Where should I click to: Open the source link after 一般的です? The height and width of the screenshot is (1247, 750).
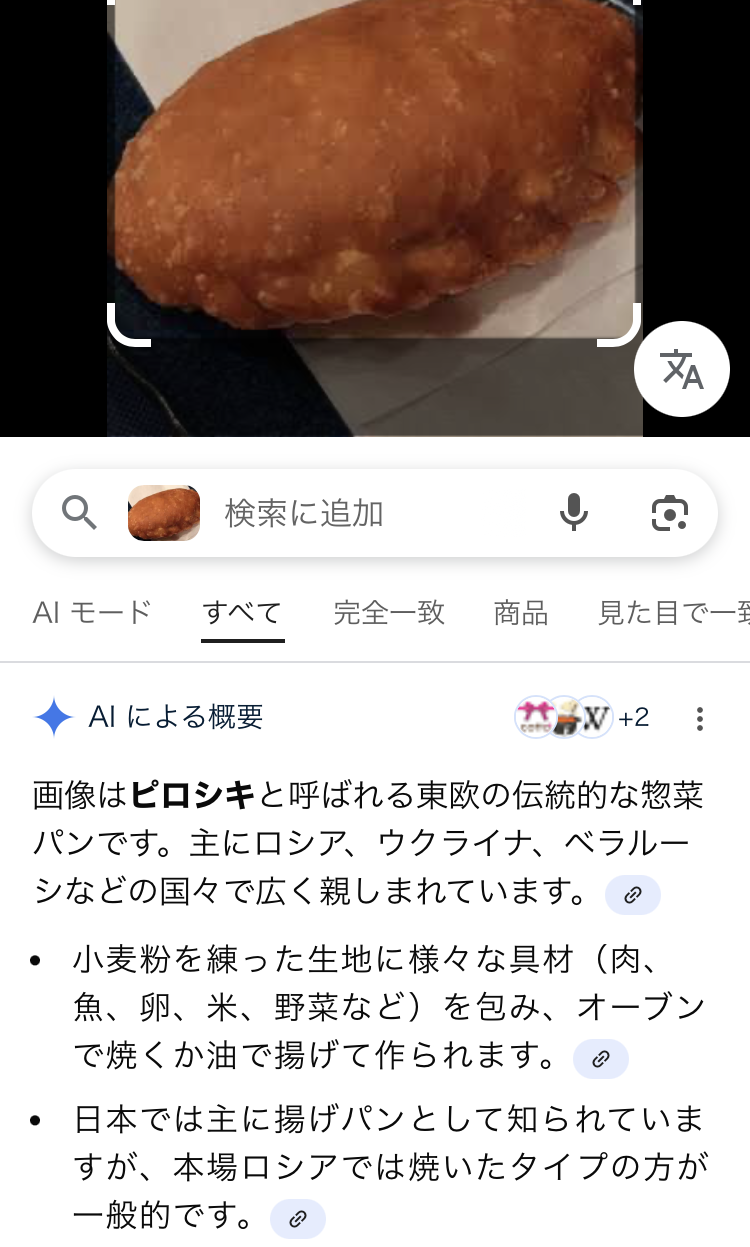297,1218
